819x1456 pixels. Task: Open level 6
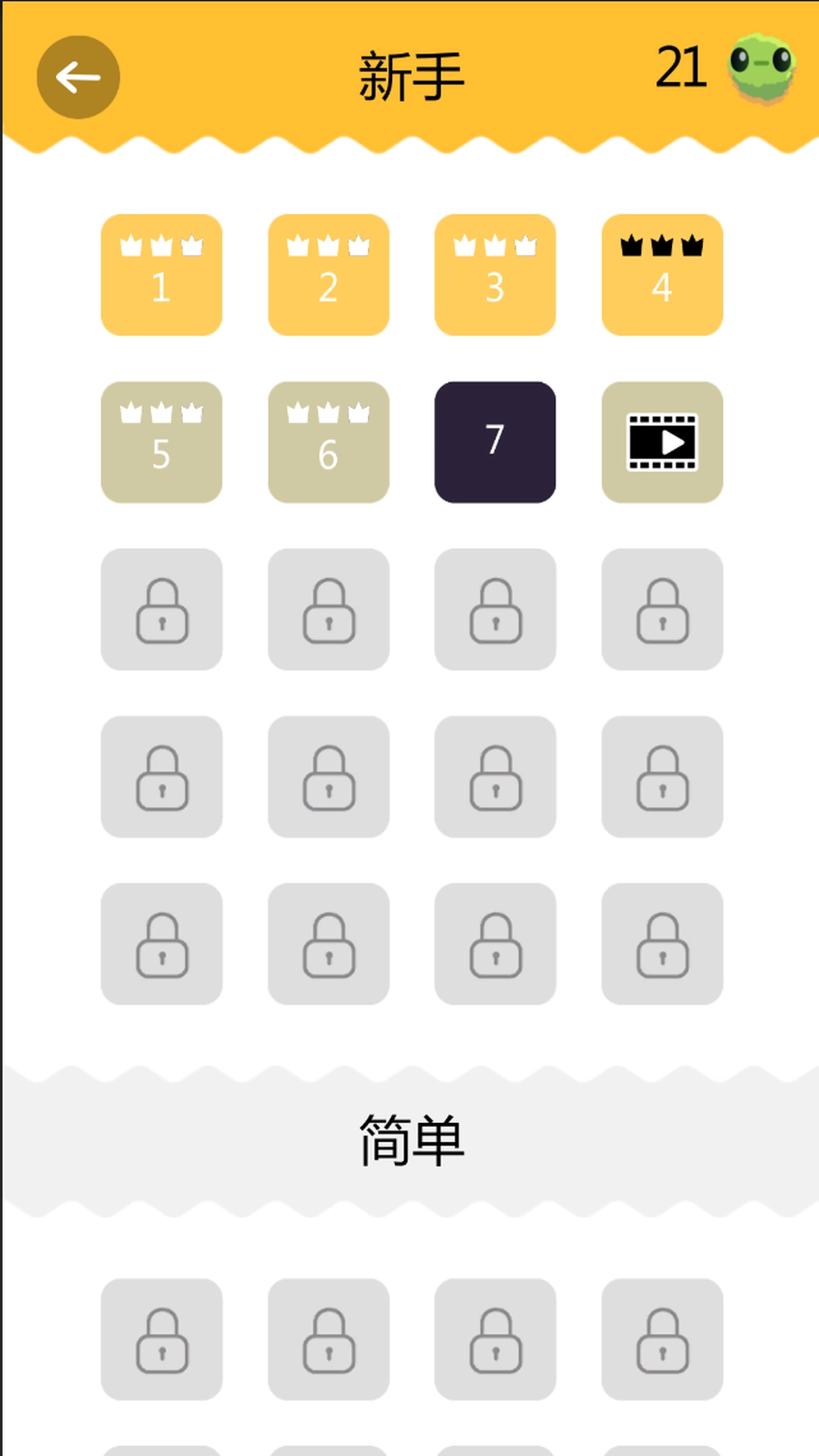coord(328,442)
